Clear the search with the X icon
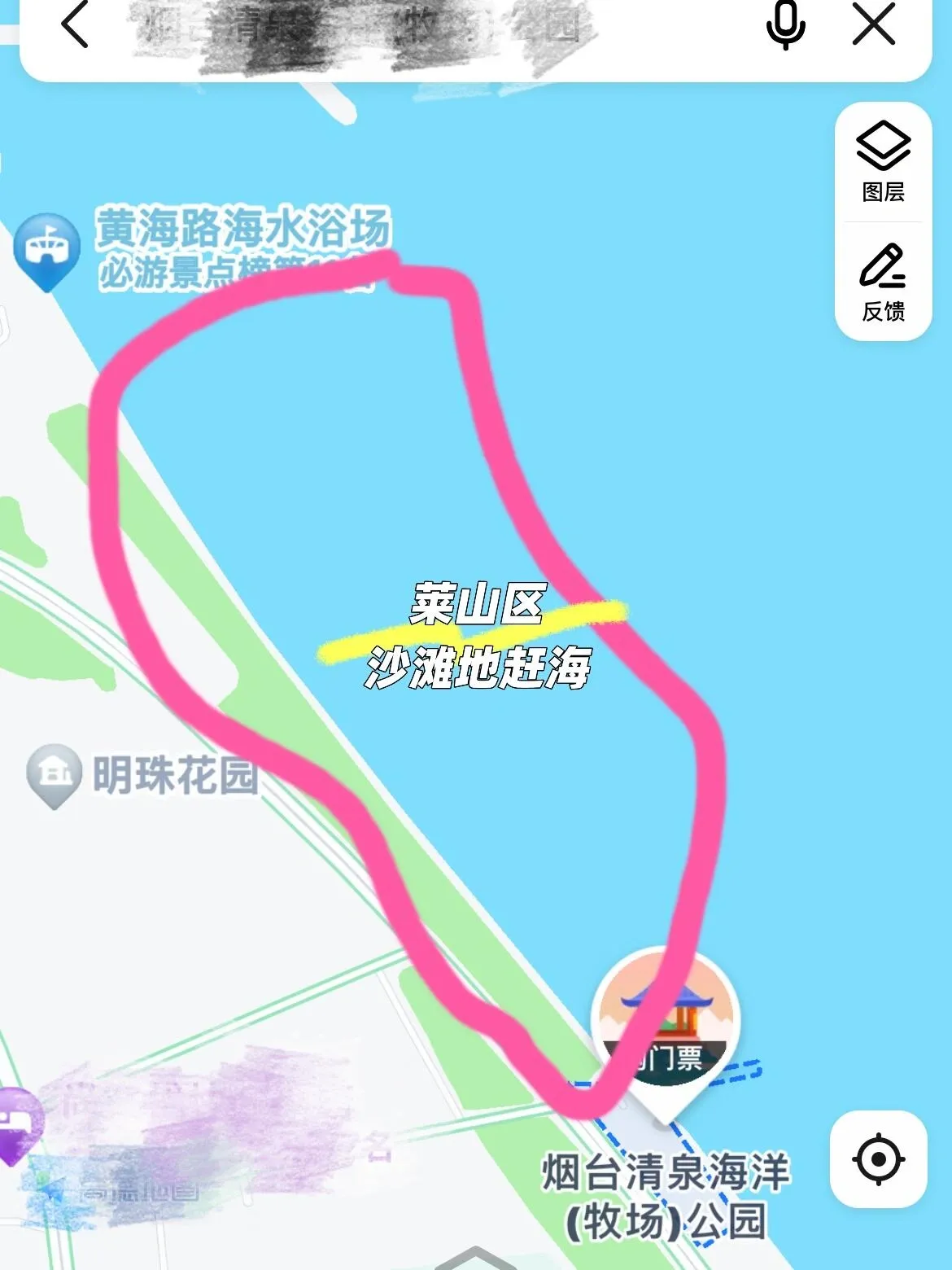The height and width of the screenshot is (1270, 952). pyautogui.click(x=874, y=25)
